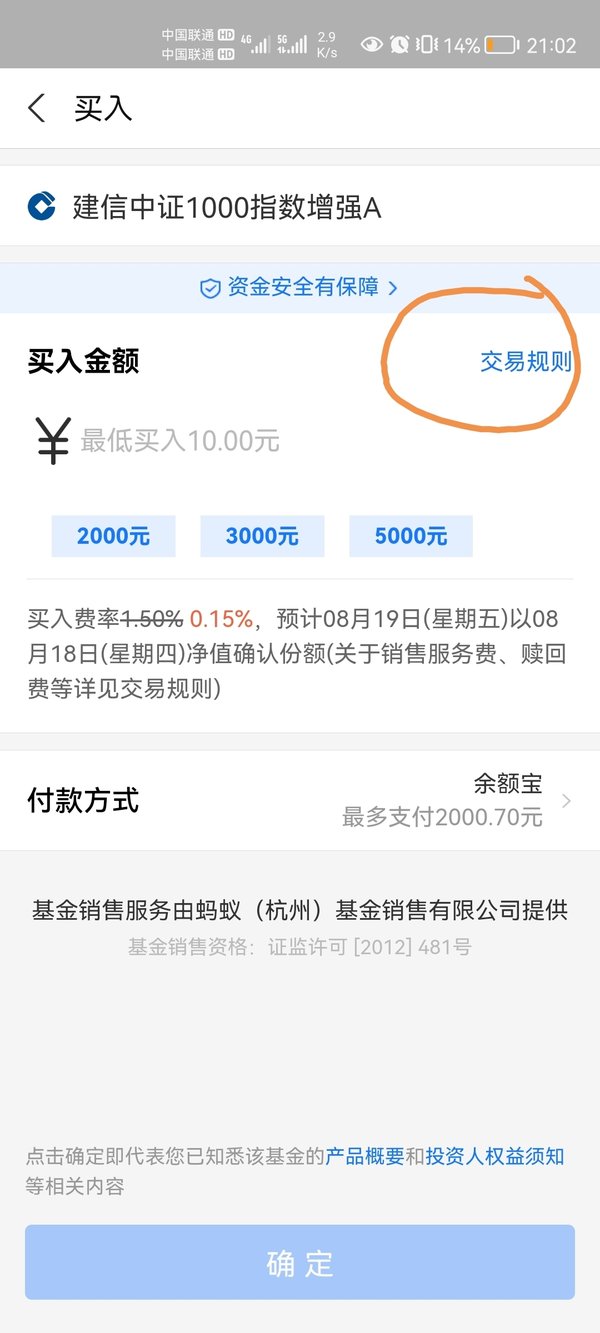
Task: Select the 3000元 quick amount
Action: (262, 536)
